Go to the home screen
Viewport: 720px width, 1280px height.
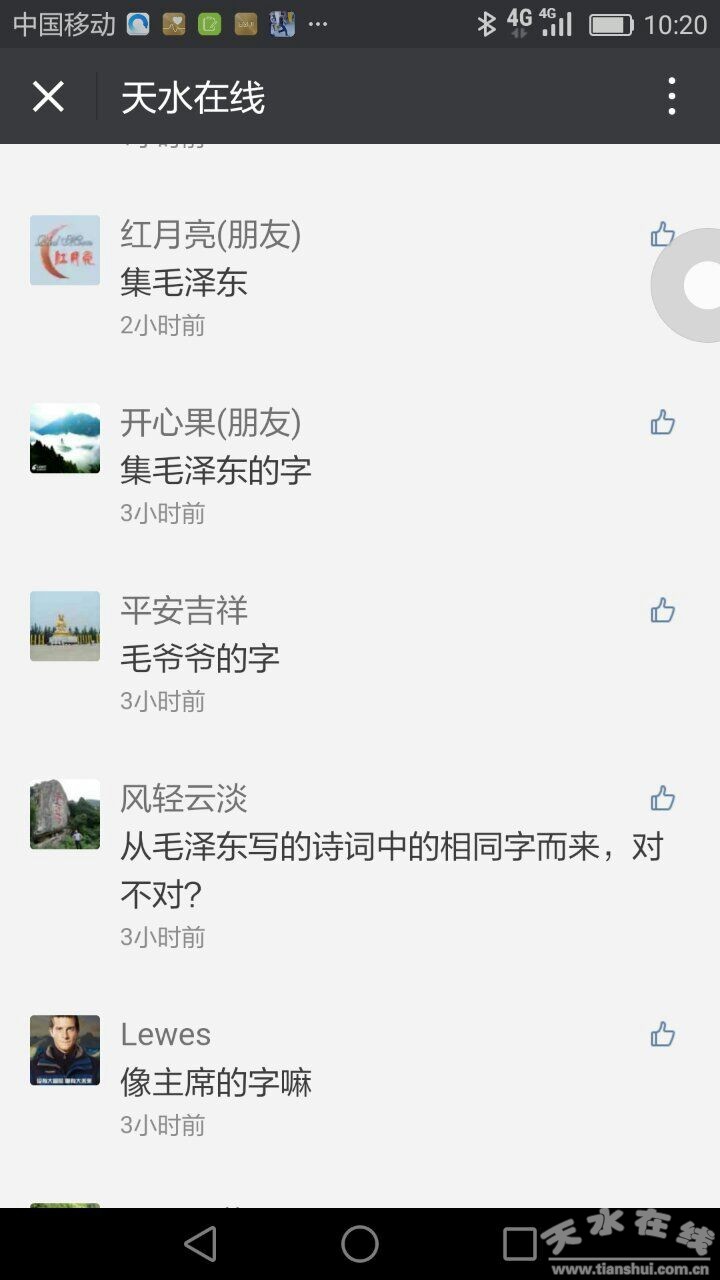[360, 1244]
